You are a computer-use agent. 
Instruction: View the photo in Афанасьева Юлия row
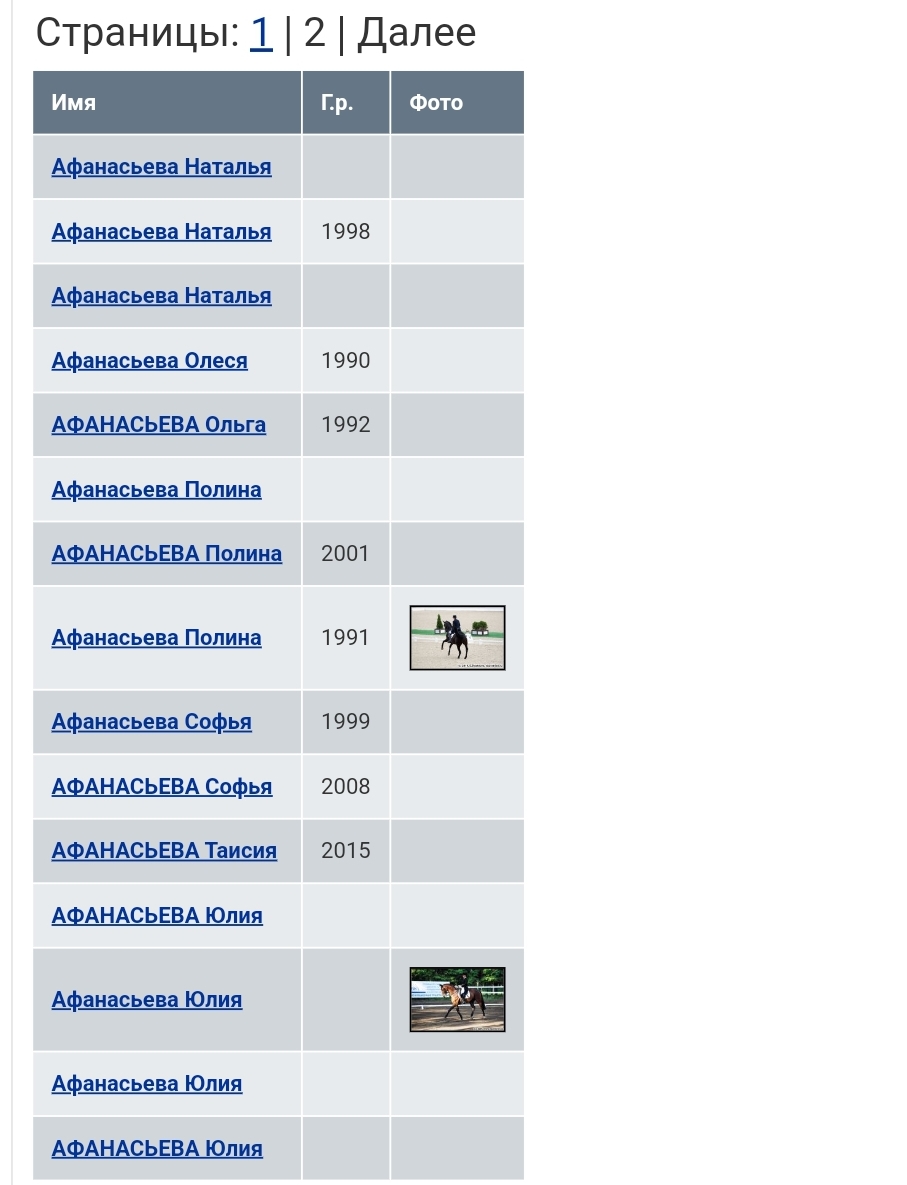(457, 999)
